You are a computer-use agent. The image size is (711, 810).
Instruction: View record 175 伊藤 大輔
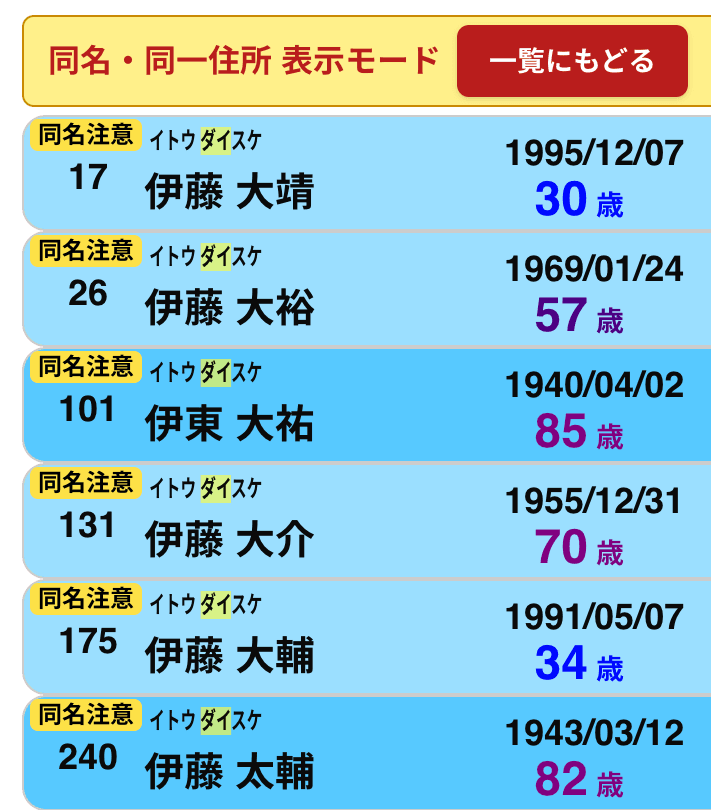click(x=366, y=637)
